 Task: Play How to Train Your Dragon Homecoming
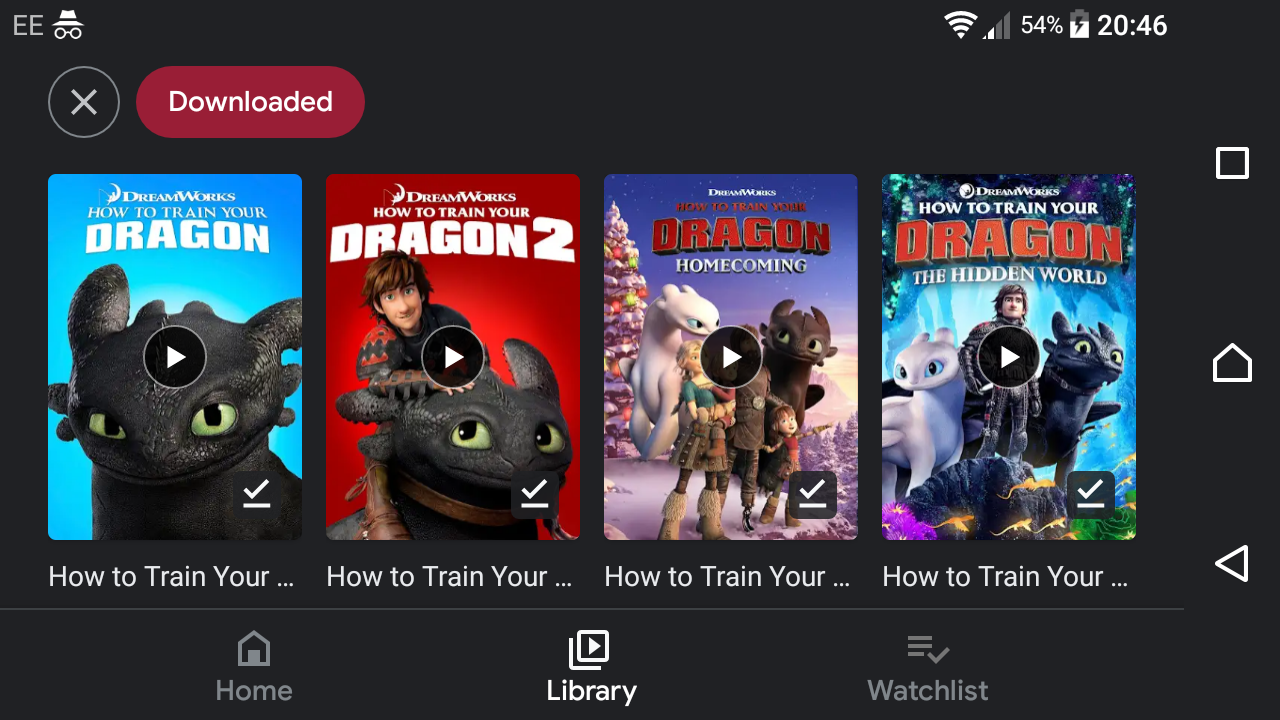731,357
